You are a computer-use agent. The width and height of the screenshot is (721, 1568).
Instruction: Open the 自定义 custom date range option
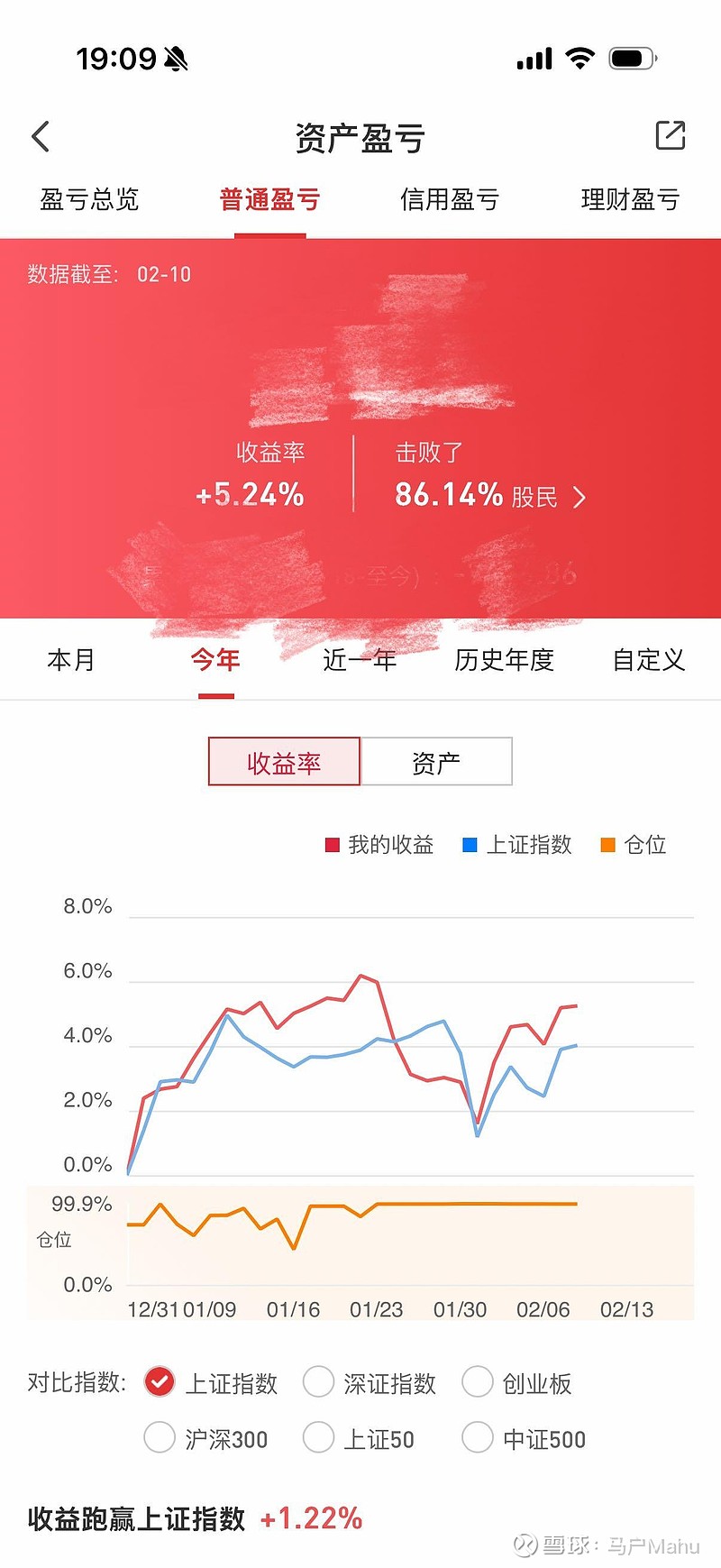coord(646,660)
